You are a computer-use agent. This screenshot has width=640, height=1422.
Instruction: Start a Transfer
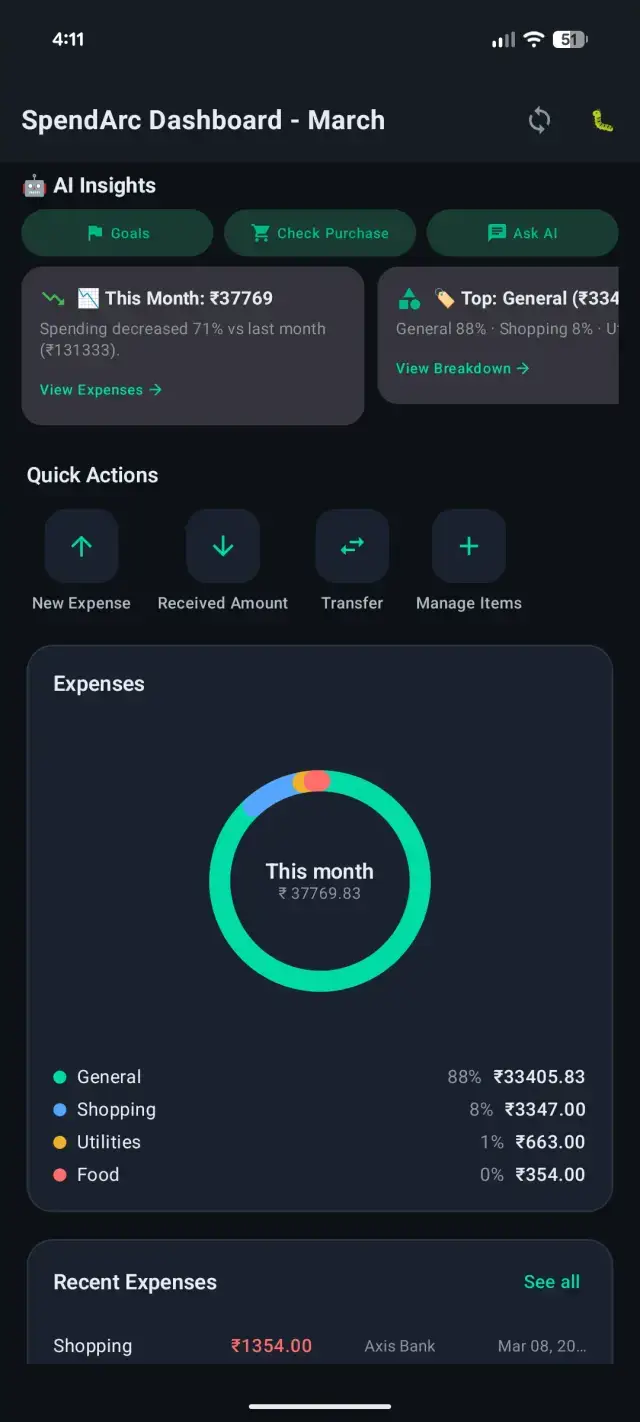click(352, 546)
